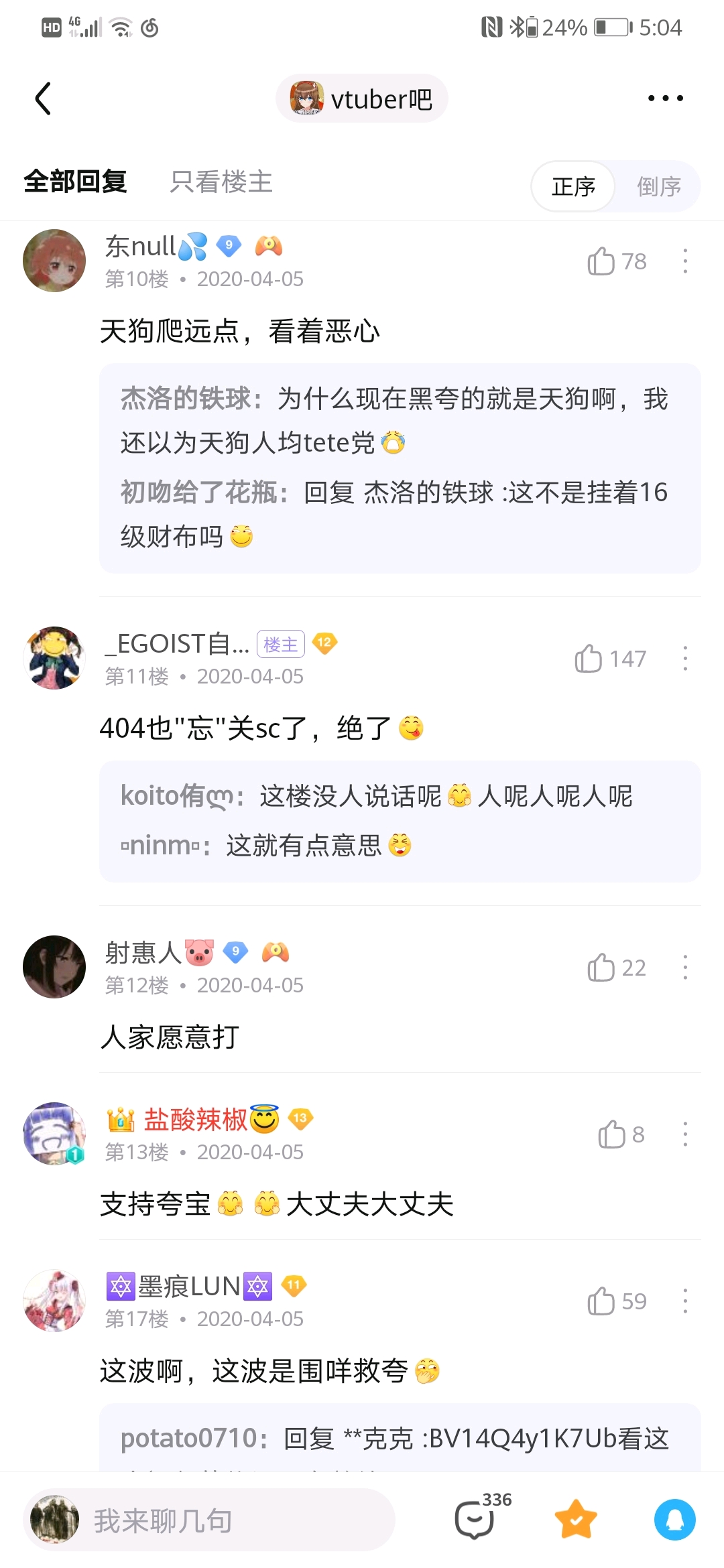Switch to 只看楼主 tab

[x=221, y=182]
